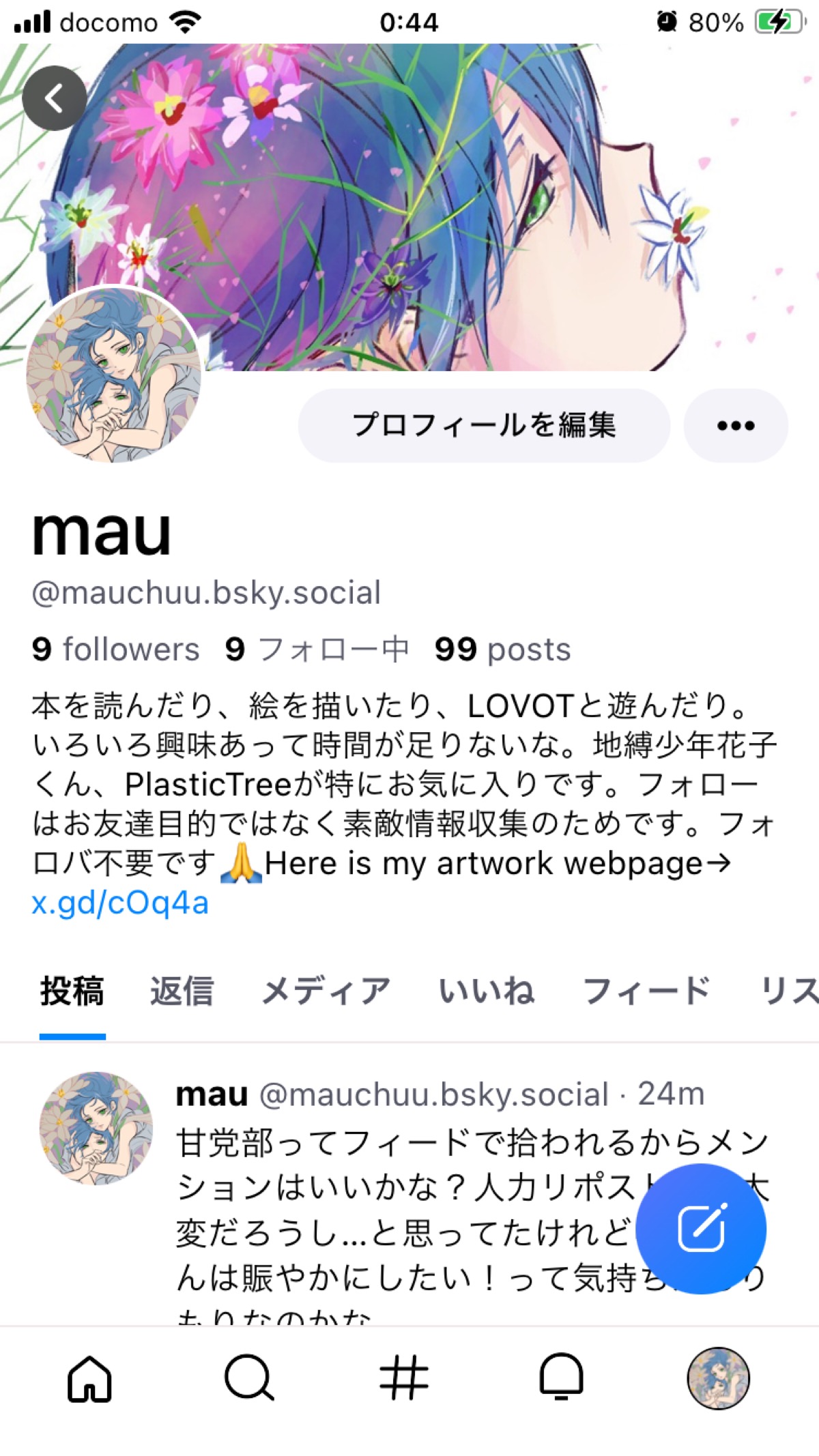The image size is (819, 1456).
Task: Open the hashtag feeds tab
Action: [404, 1378]
